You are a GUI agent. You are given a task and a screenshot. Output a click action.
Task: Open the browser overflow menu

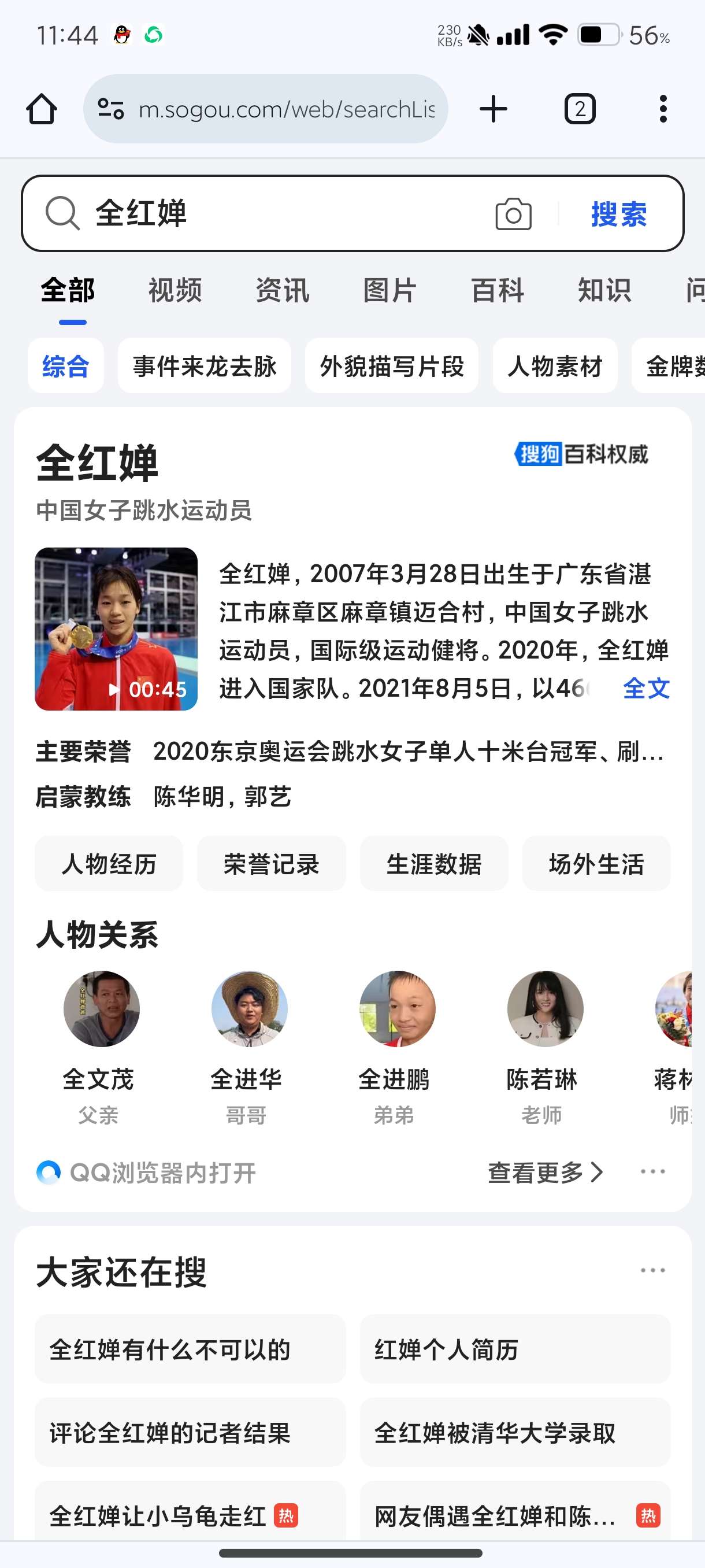click(x=662, y=110)
